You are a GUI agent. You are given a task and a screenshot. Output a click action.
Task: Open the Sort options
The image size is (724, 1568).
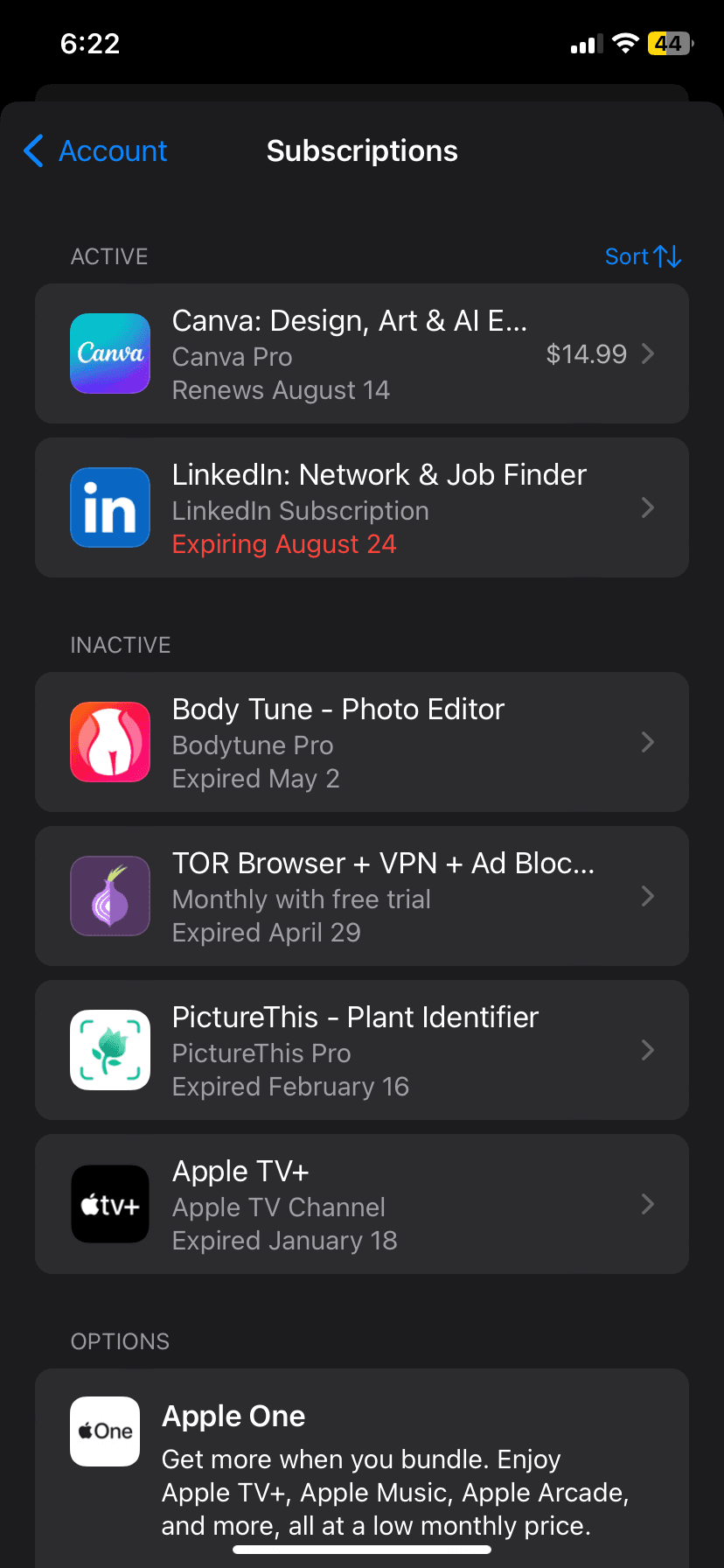click(643, 256)
